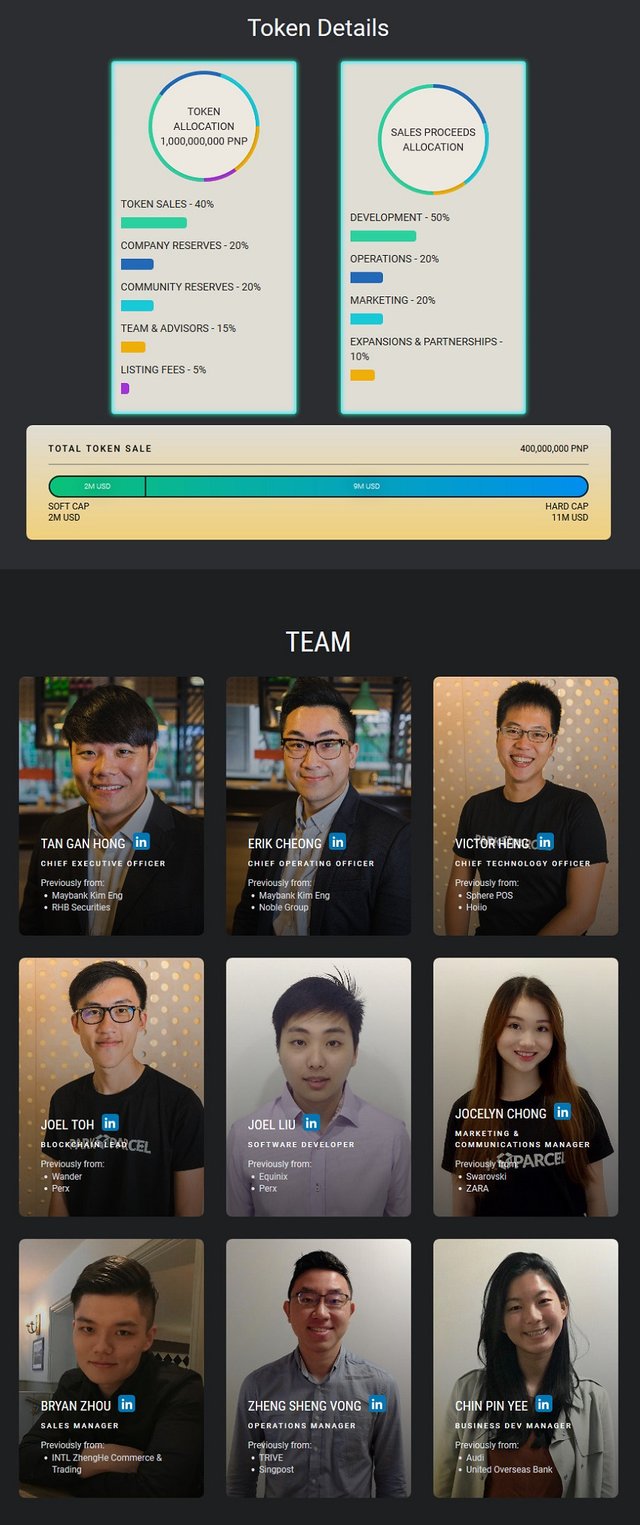Visit Joel Liu's LinkedIn profile
This screenshot has width=640, height=1525.
pyautogui.click(x=311, y=1123)
